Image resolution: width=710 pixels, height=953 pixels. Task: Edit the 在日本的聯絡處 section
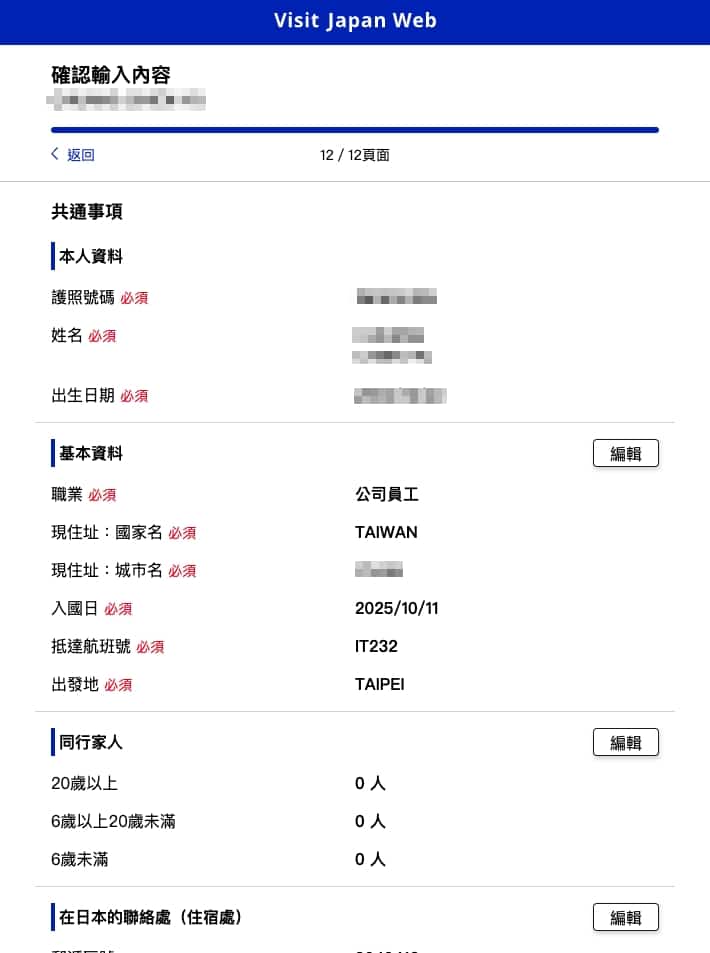pyautogui.click(x=625, y=917)
